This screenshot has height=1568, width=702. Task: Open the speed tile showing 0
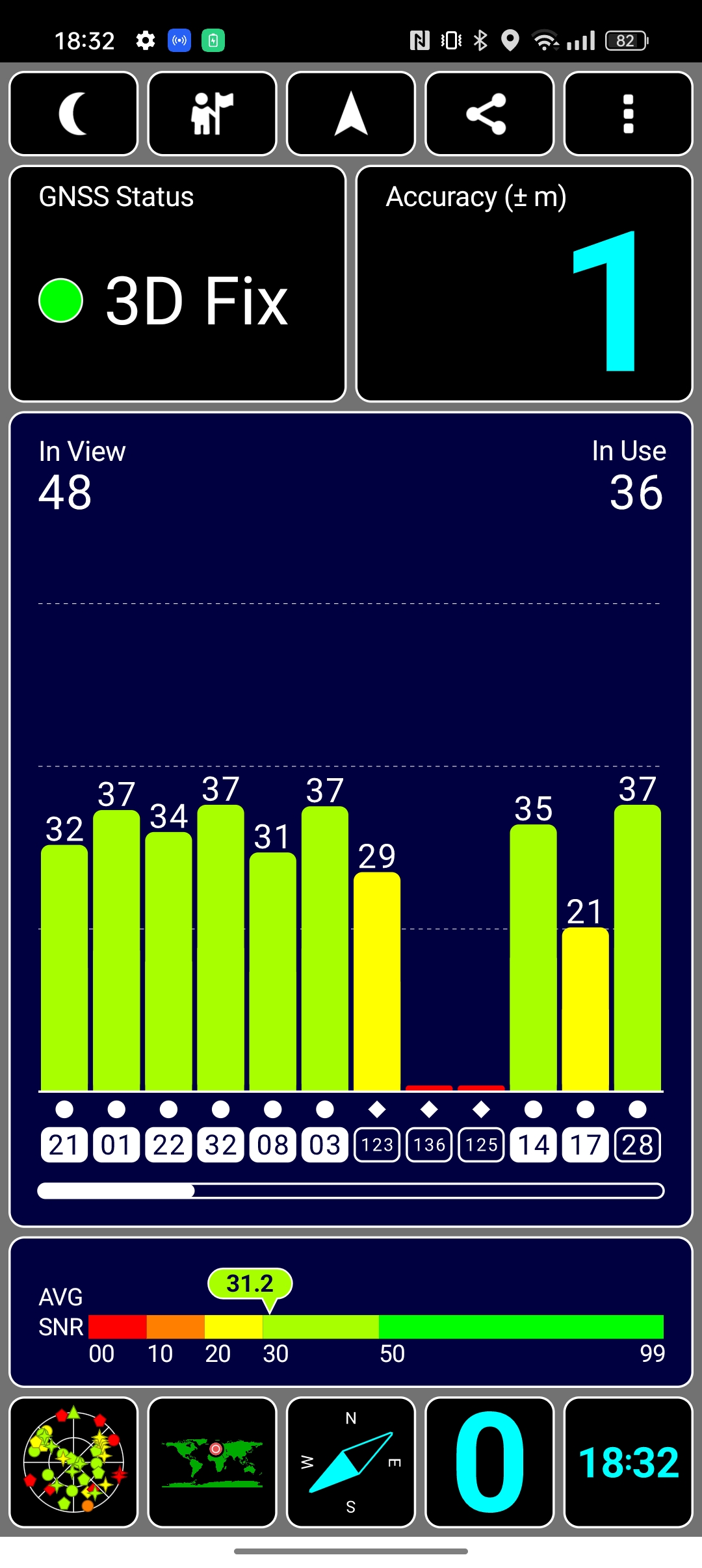click(x=489, y=1462)
